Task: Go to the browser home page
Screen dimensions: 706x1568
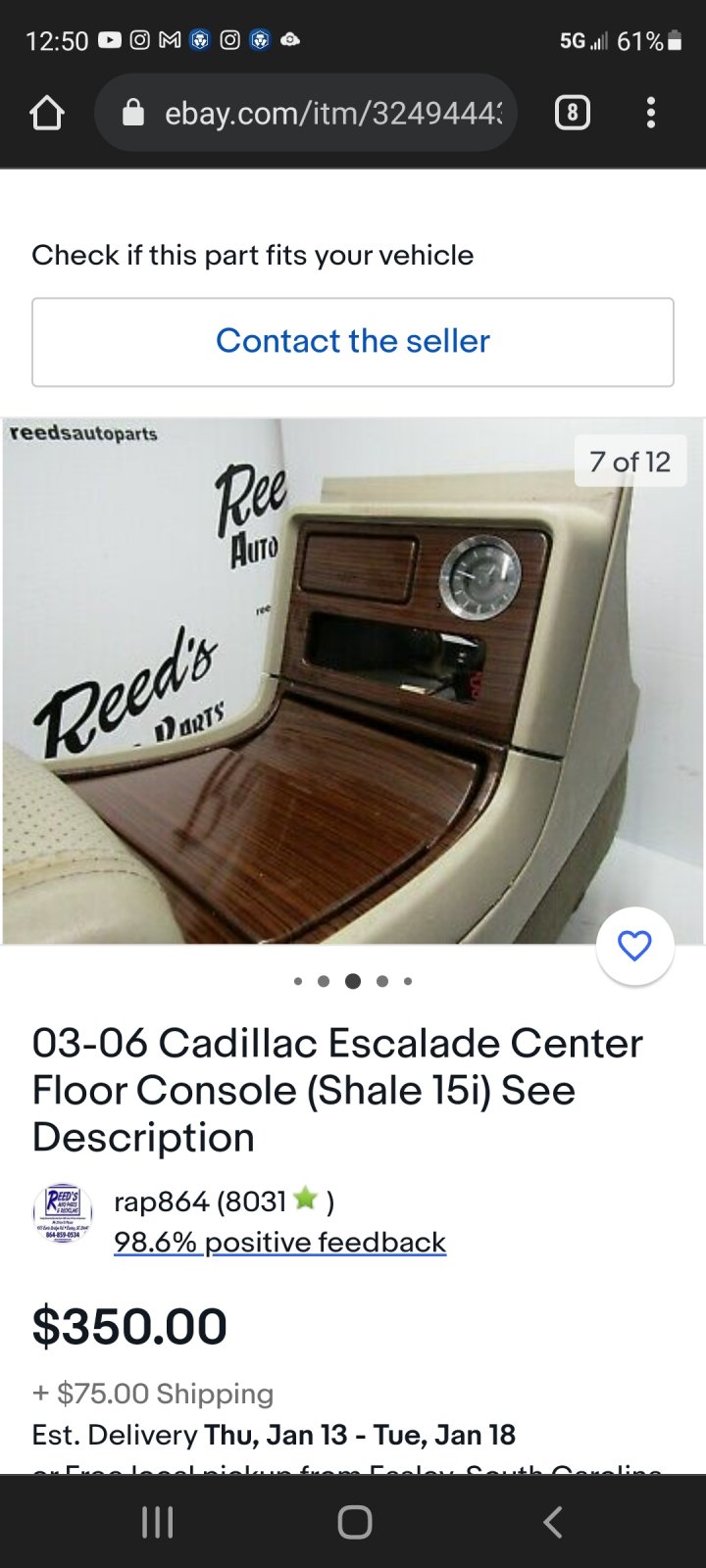Action: coord(47,114)
